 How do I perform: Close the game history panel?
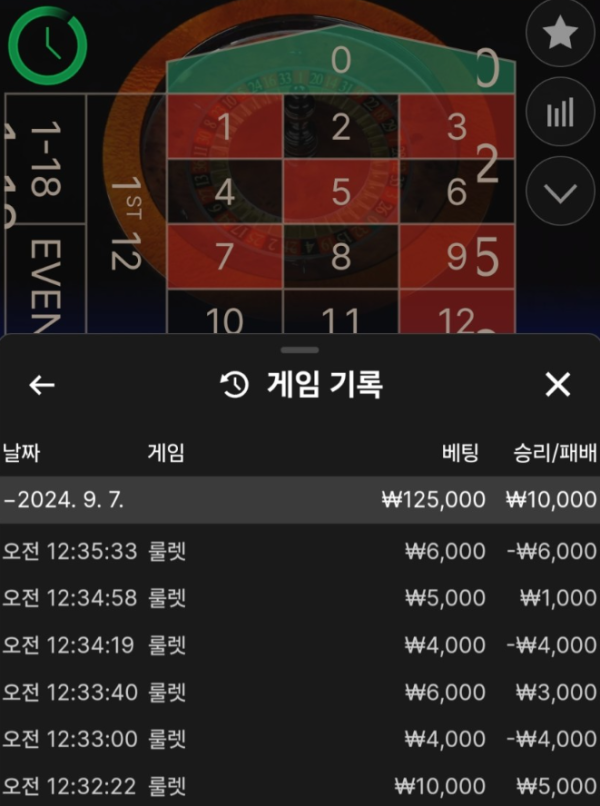(557, 385)
